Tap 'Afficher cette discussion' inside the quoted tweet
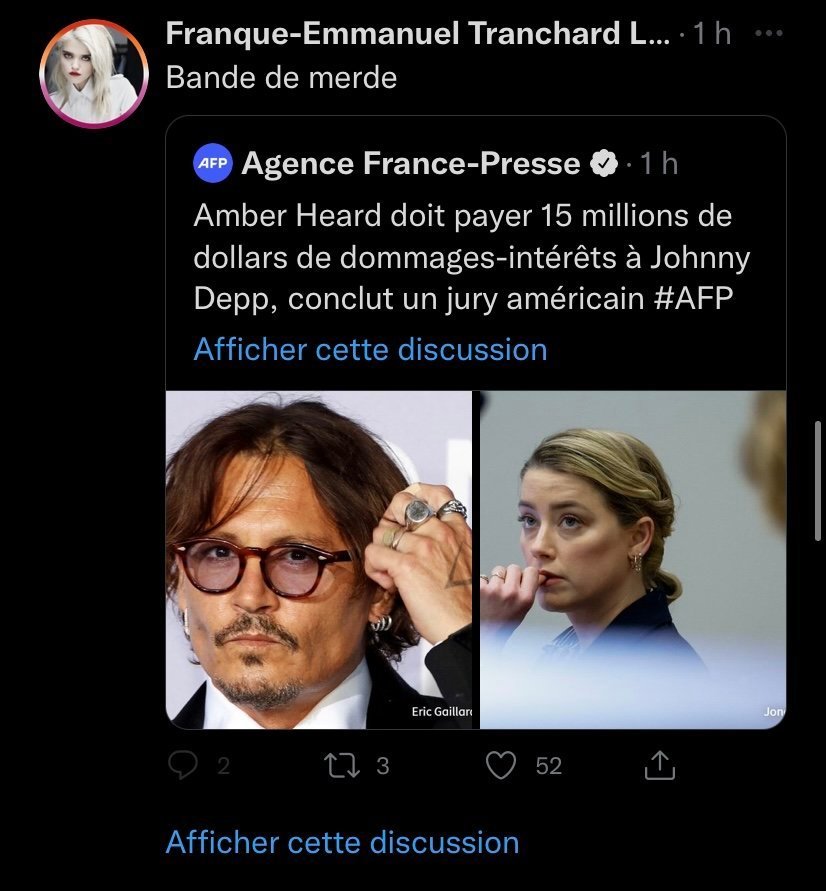Image resolution: width=826 pixels, height=891 pixels. [370, 349]
